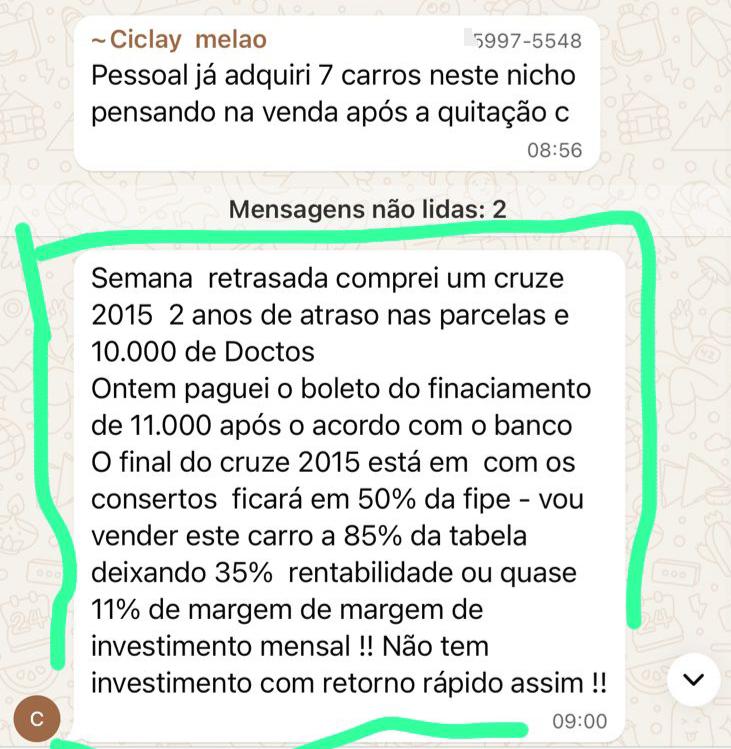Tap the sender's phone number ending 5548
Screen dimensions: 731x749
tap(524, 41)
